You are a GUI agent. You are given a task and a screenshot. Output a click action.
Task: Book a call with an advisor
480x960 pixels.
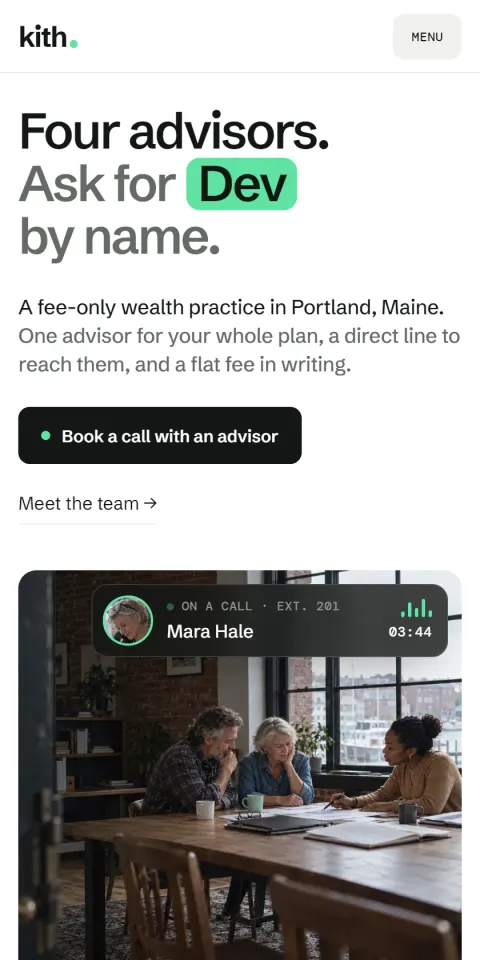(x=160, y=435)
